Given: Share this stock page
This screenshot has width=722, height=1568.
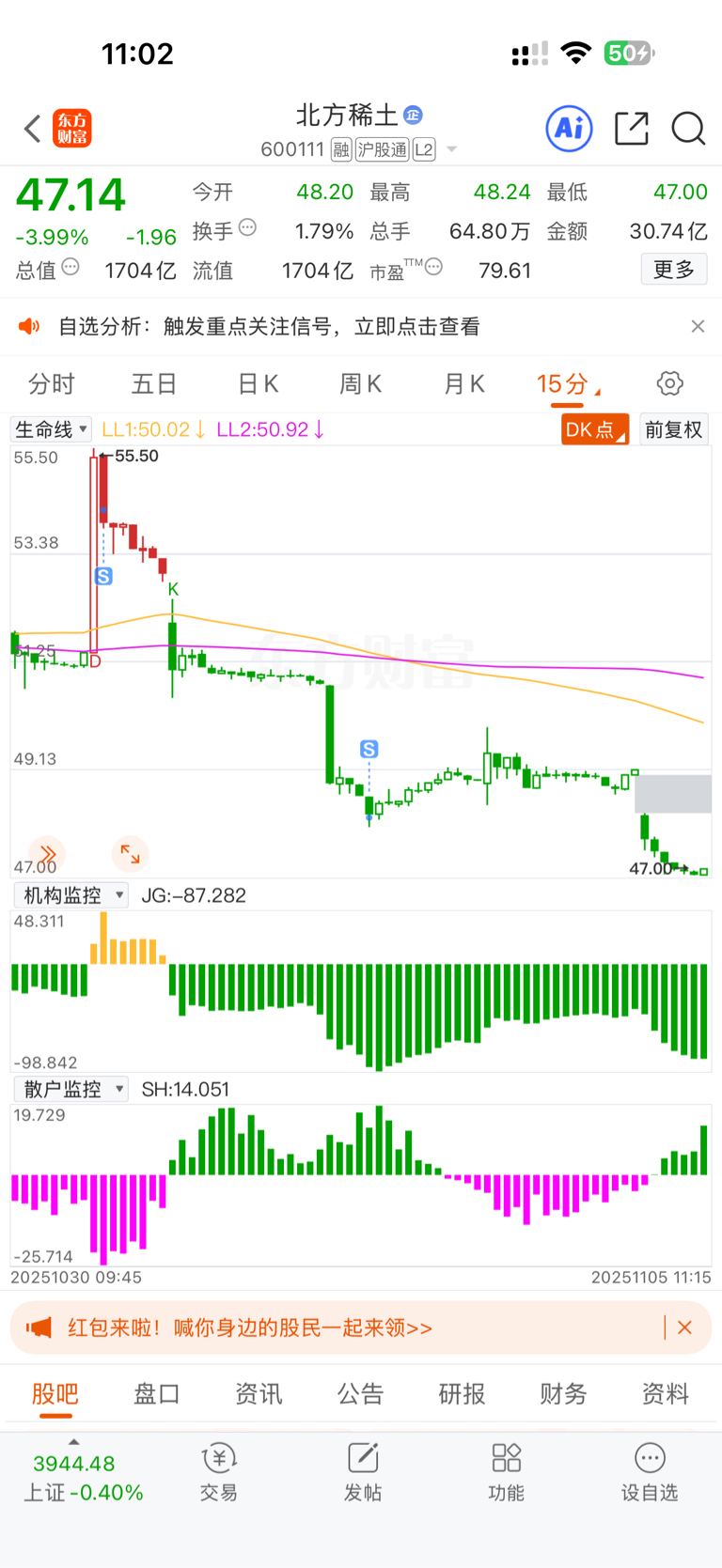Looking at the screenshot, I should [x=632, y=128].
